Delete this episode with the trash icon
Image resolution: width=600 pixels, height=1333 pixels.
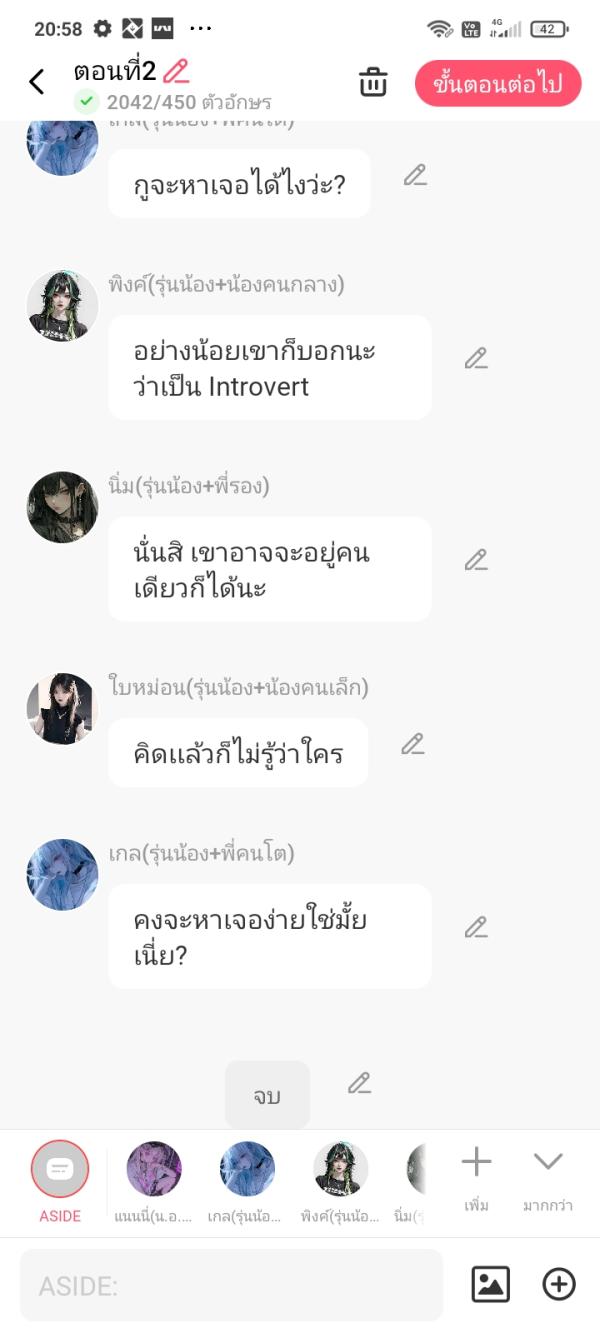point(373,82)
